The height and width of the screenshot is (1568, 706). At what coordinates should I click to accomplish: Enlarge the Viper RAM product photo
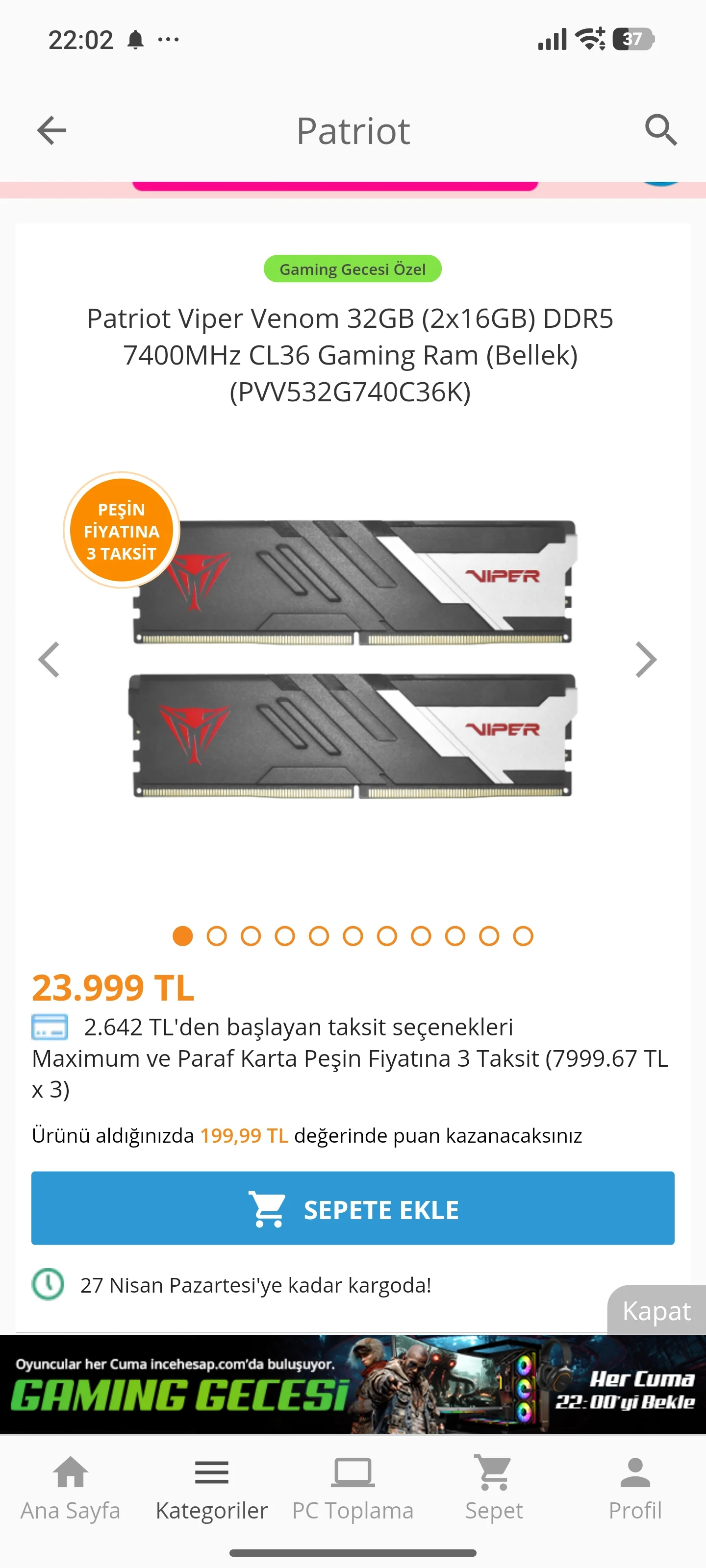pyautogui.click(x=353, y=659)
